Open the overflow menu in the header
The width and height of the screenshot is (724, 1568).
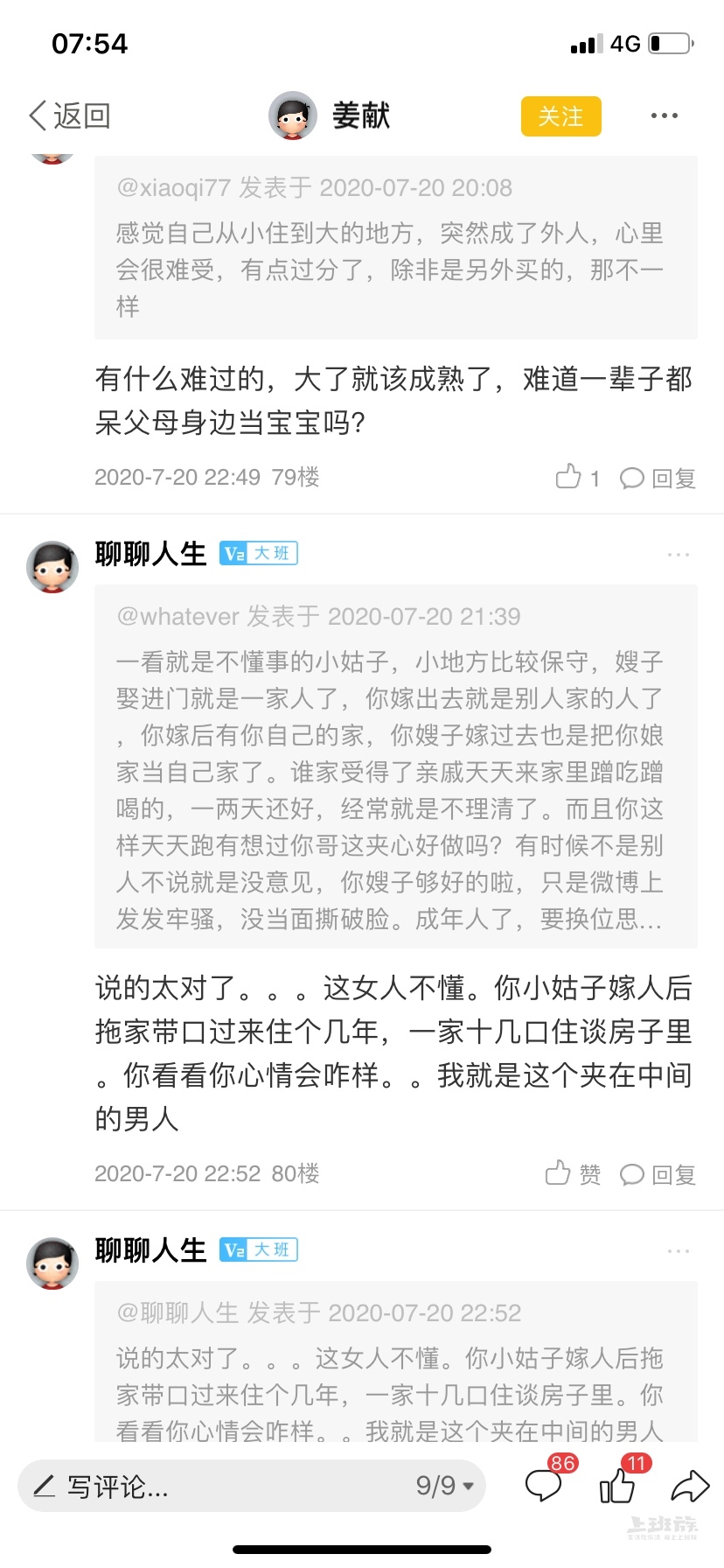[664, 115]
